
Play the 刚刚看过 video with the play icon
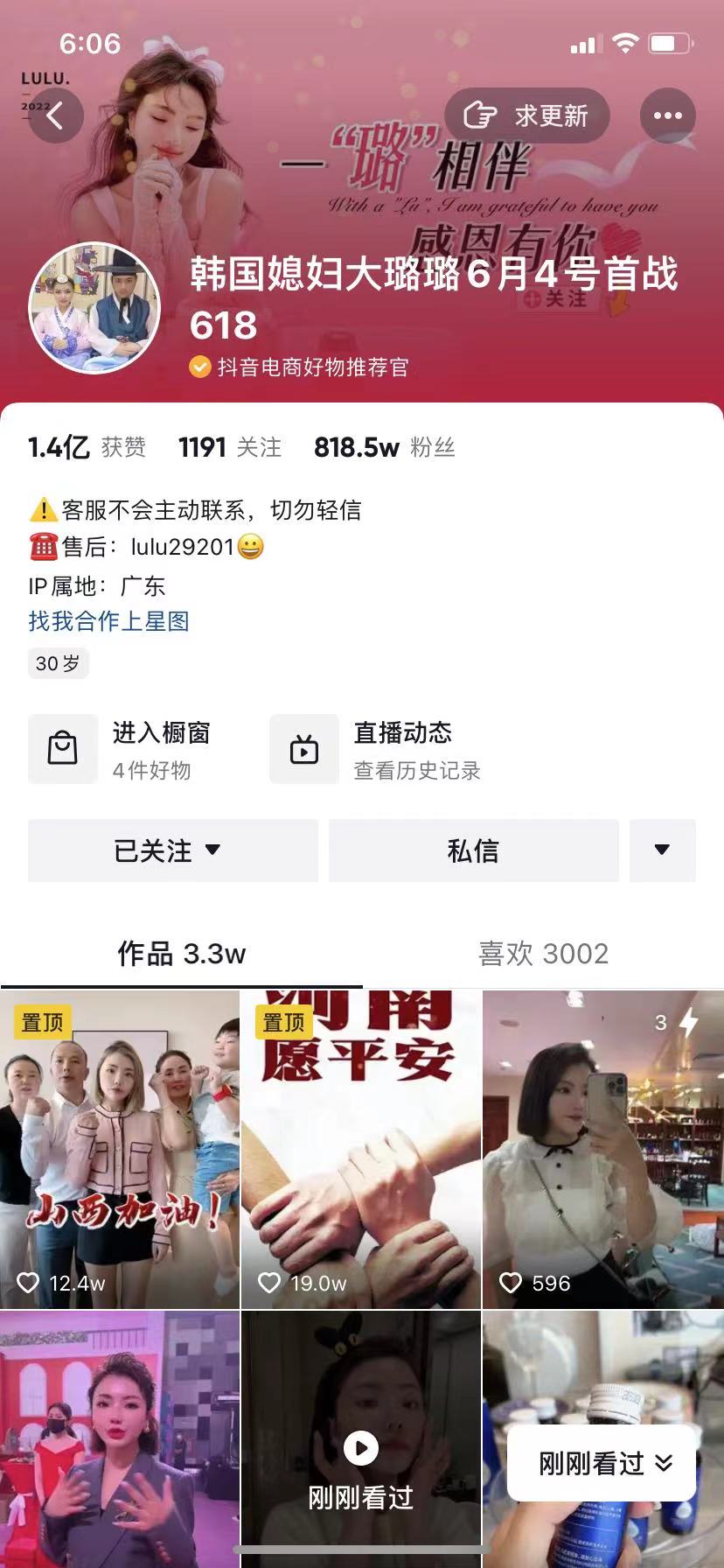tap(361, 1448)
